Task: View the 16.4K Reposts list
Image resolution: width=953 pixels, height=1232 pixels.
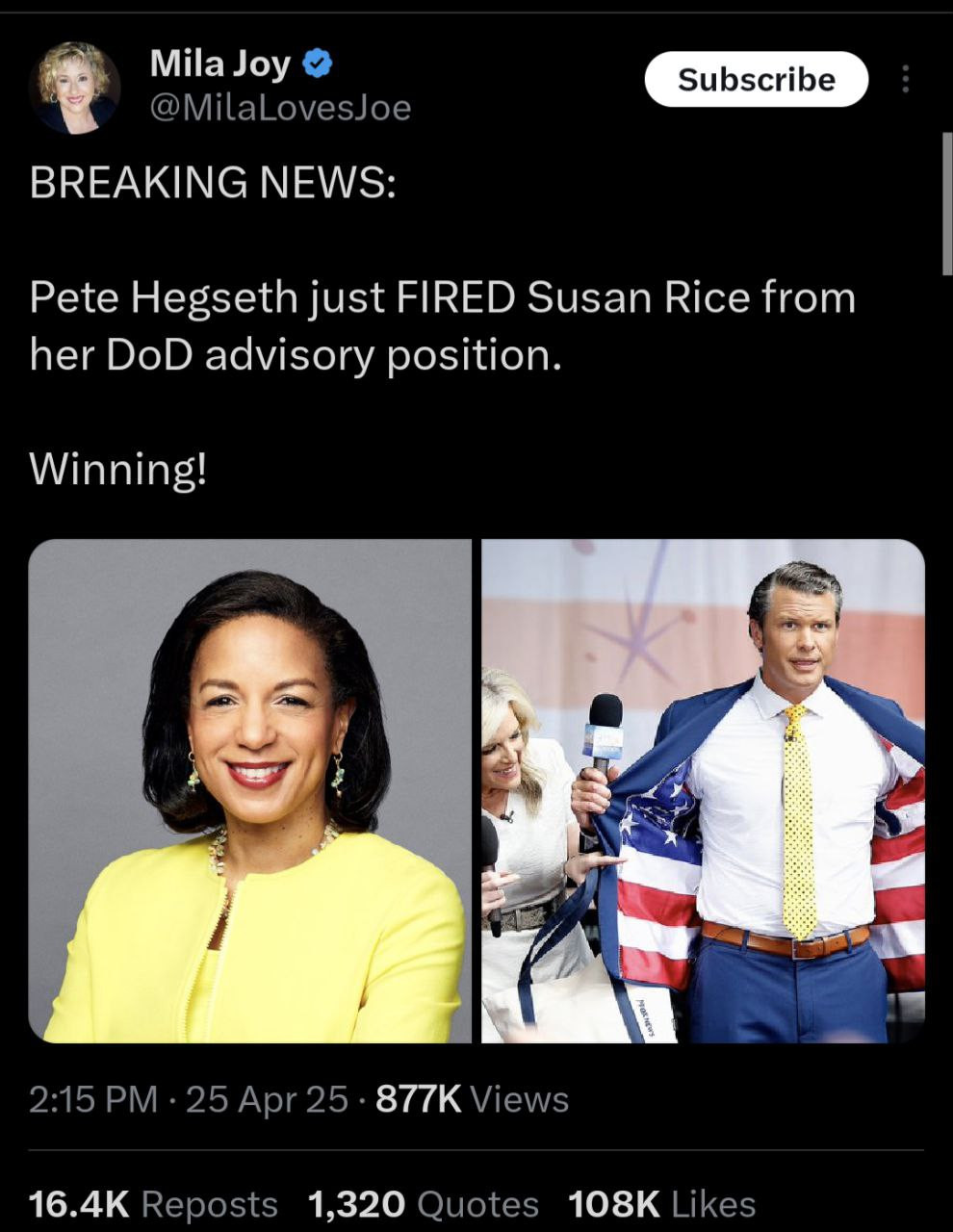Action: (153, 1204)
